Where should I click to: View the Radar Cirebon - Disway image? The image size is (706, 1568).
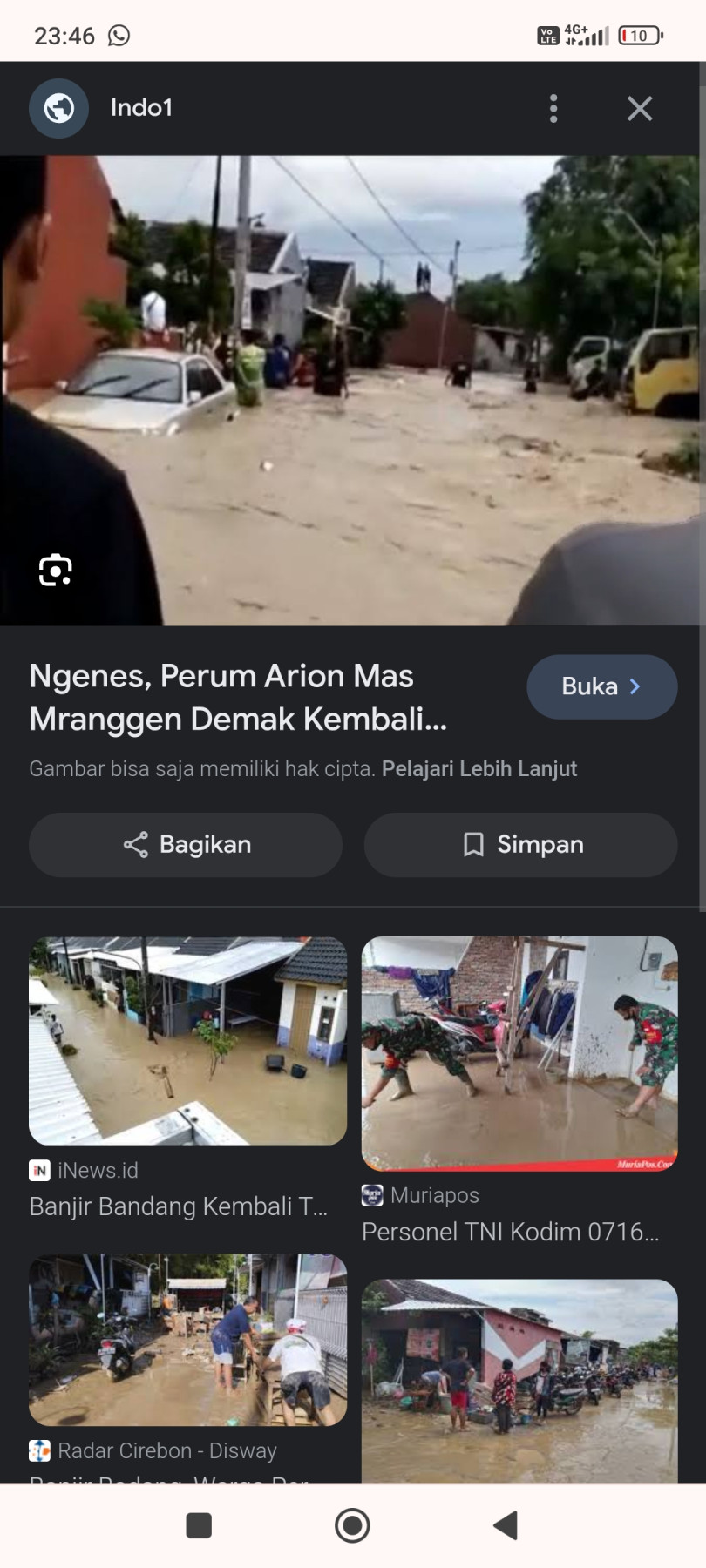click(x=187, y=1339)
